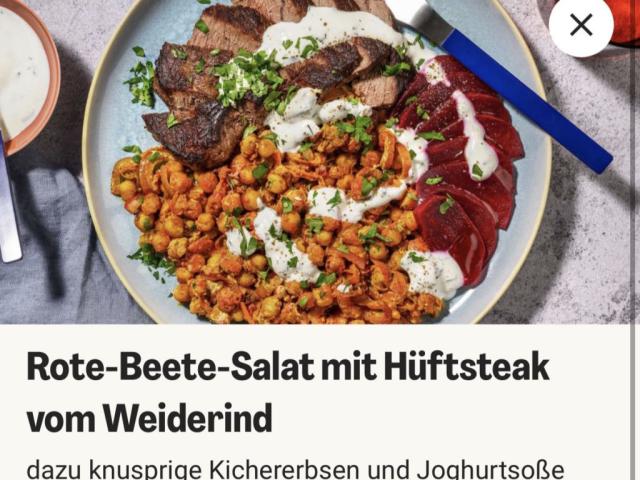Viewport: 640px width, 480px height.
Task: Close the recipe detail view
Action: coord(581,25)
